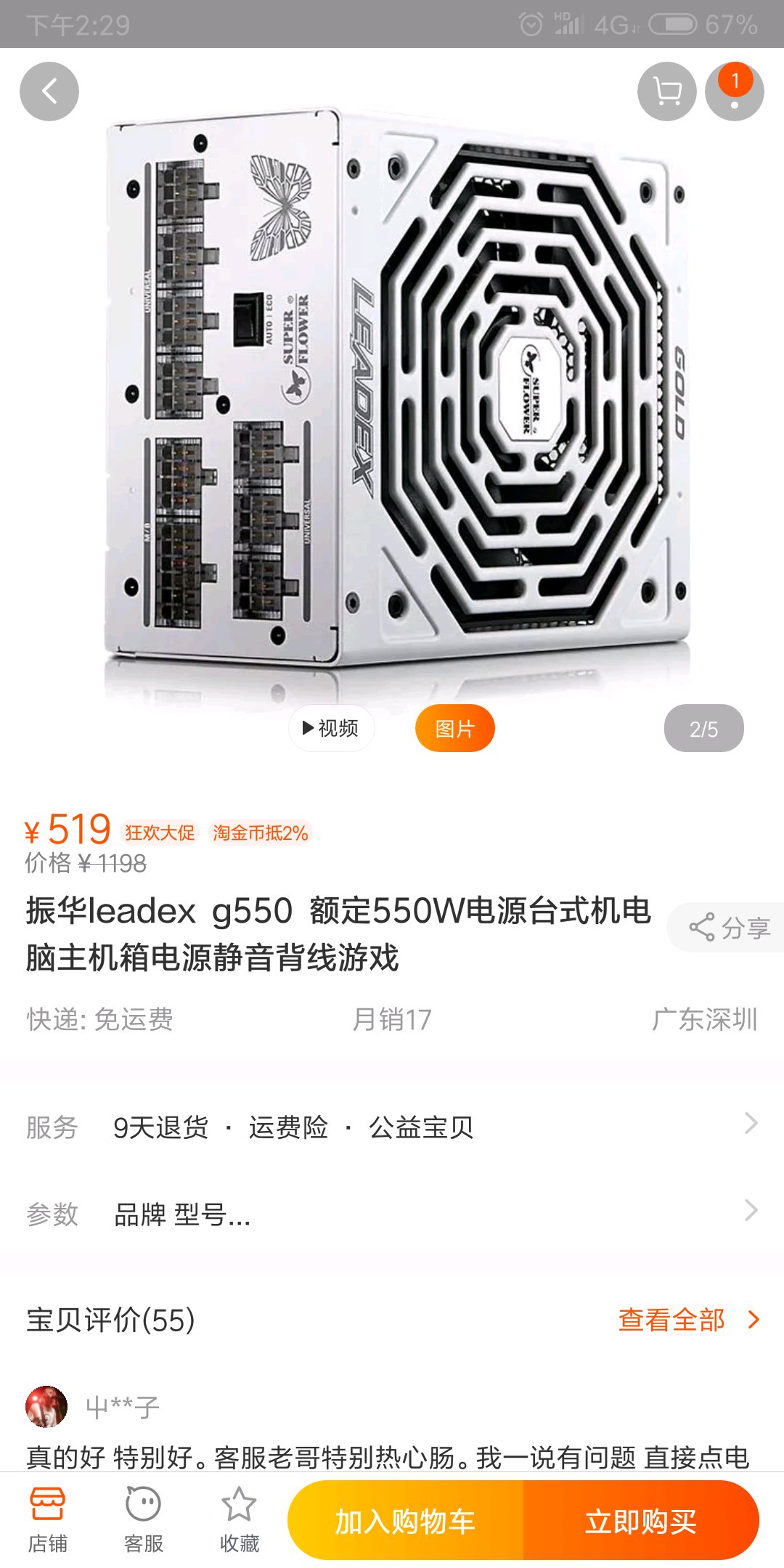Contact 客服 customer service

[143, 1520]
